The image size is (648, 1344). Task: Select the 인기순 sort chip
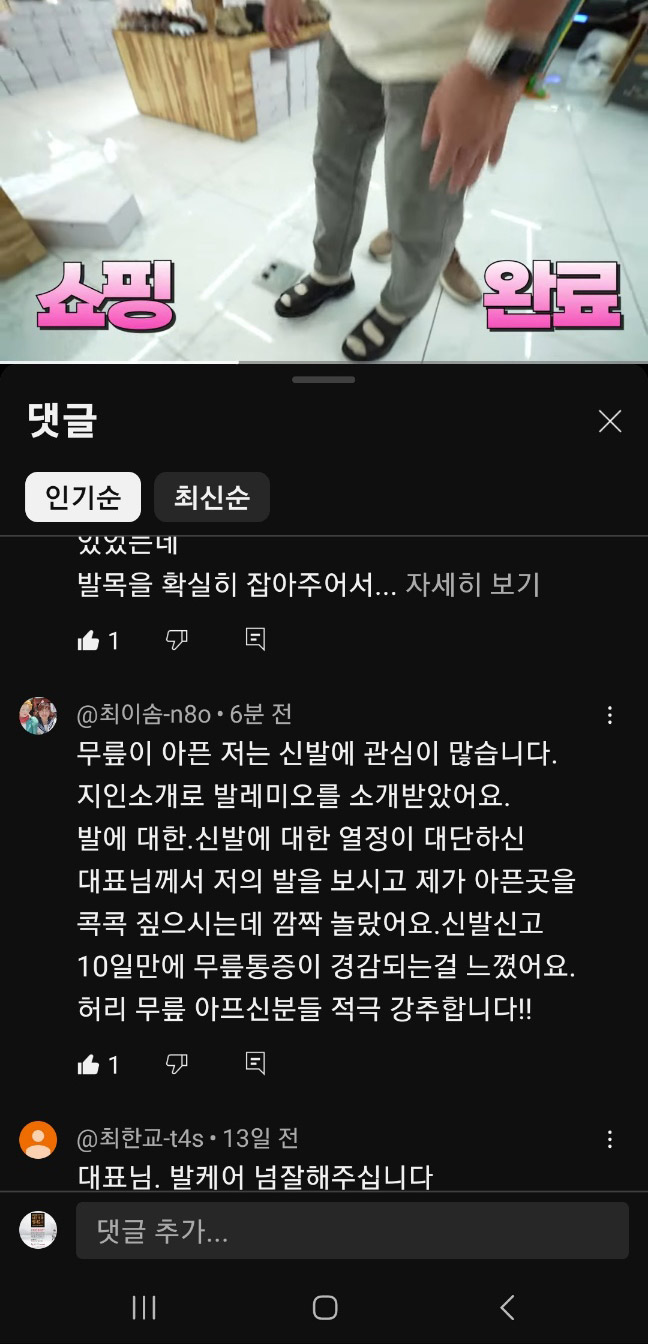coord(83,497)
